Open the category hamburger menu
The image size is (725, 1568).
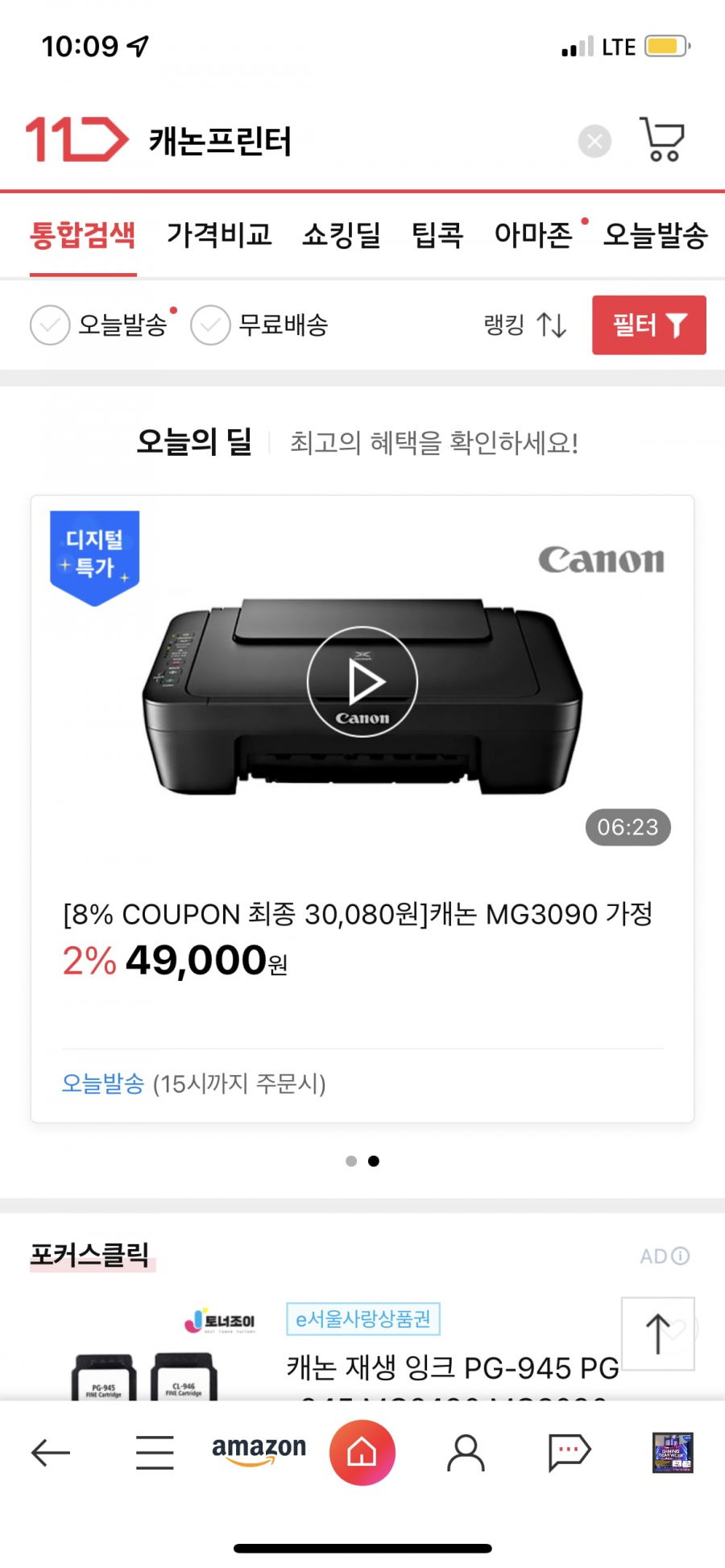pos(155,1453)
